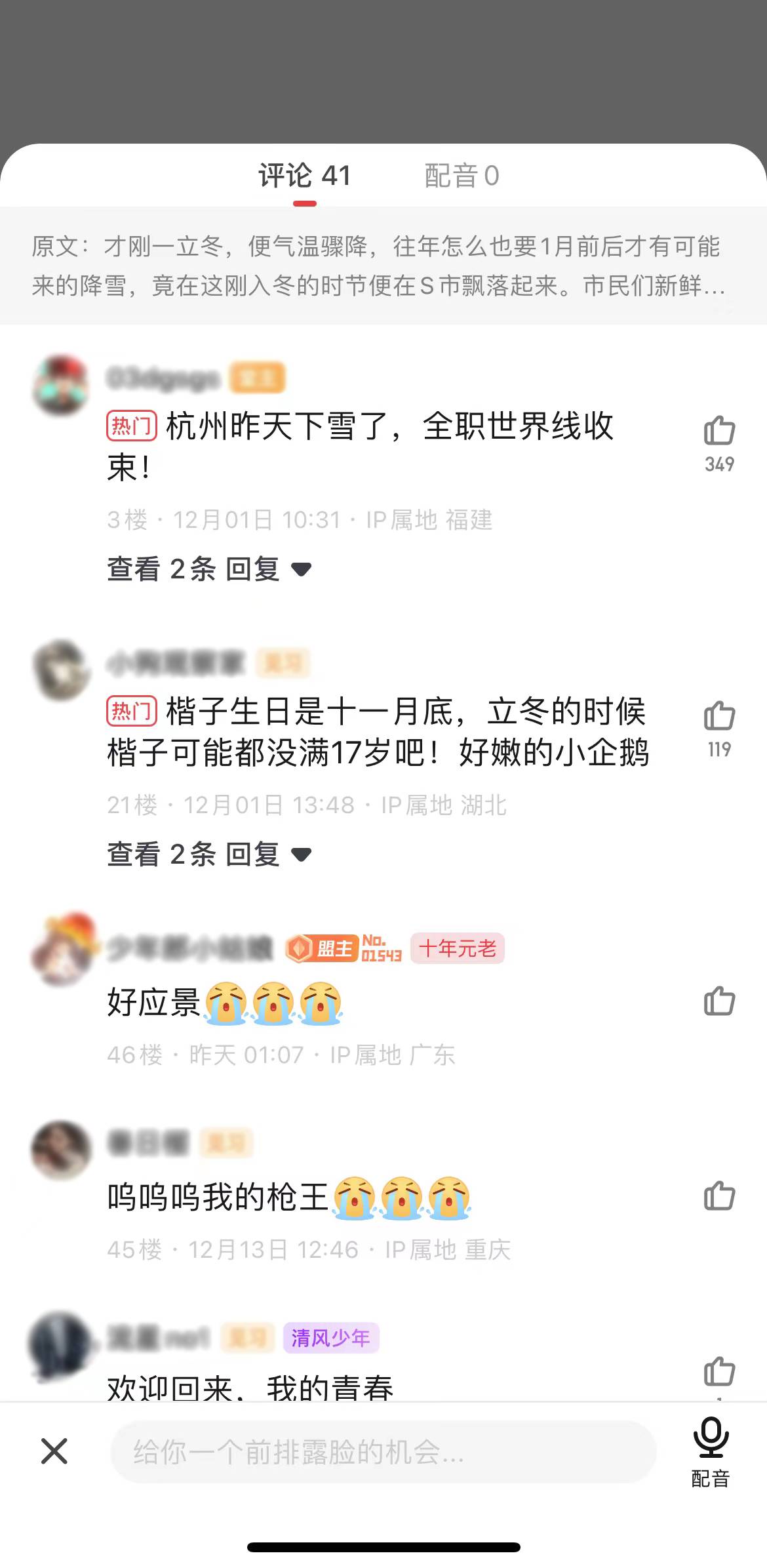This screenshot has height=1568, width=767.
Task: Like the 欢迎回来，我的青春 comment
Action: pyautogui.click(x=719, y=1372)
